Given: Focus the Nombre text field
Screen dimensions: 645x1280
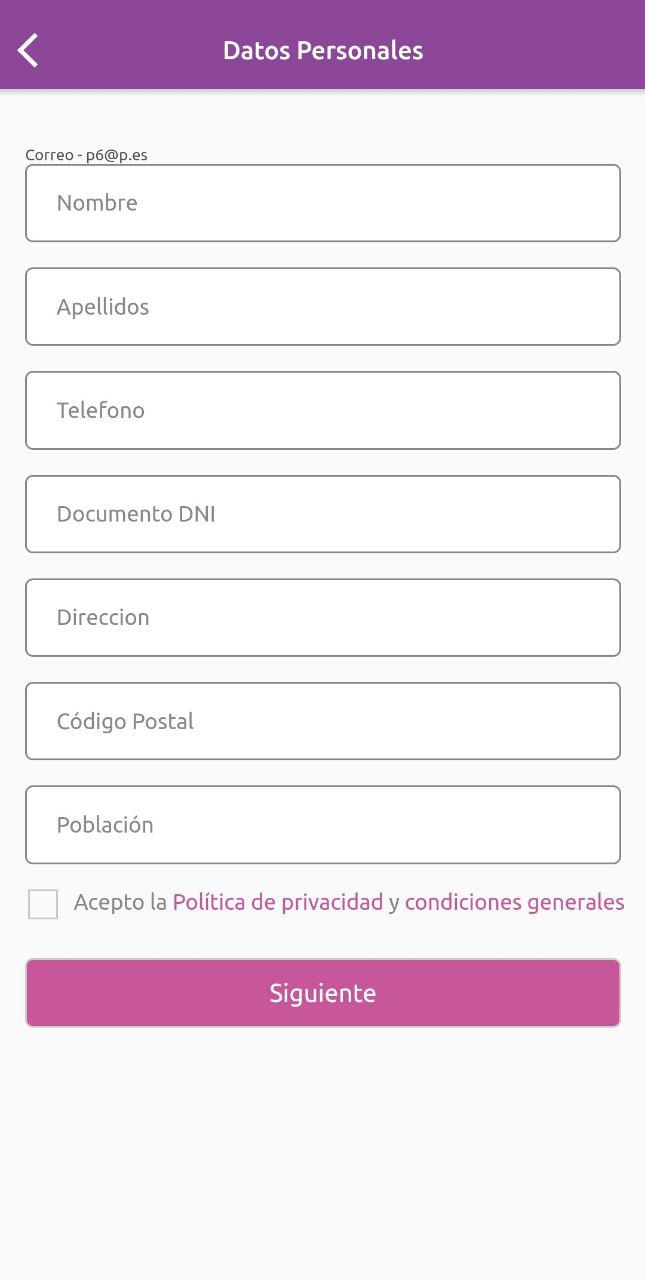Looking at the screenshot, I should click(x=323, y=203).
